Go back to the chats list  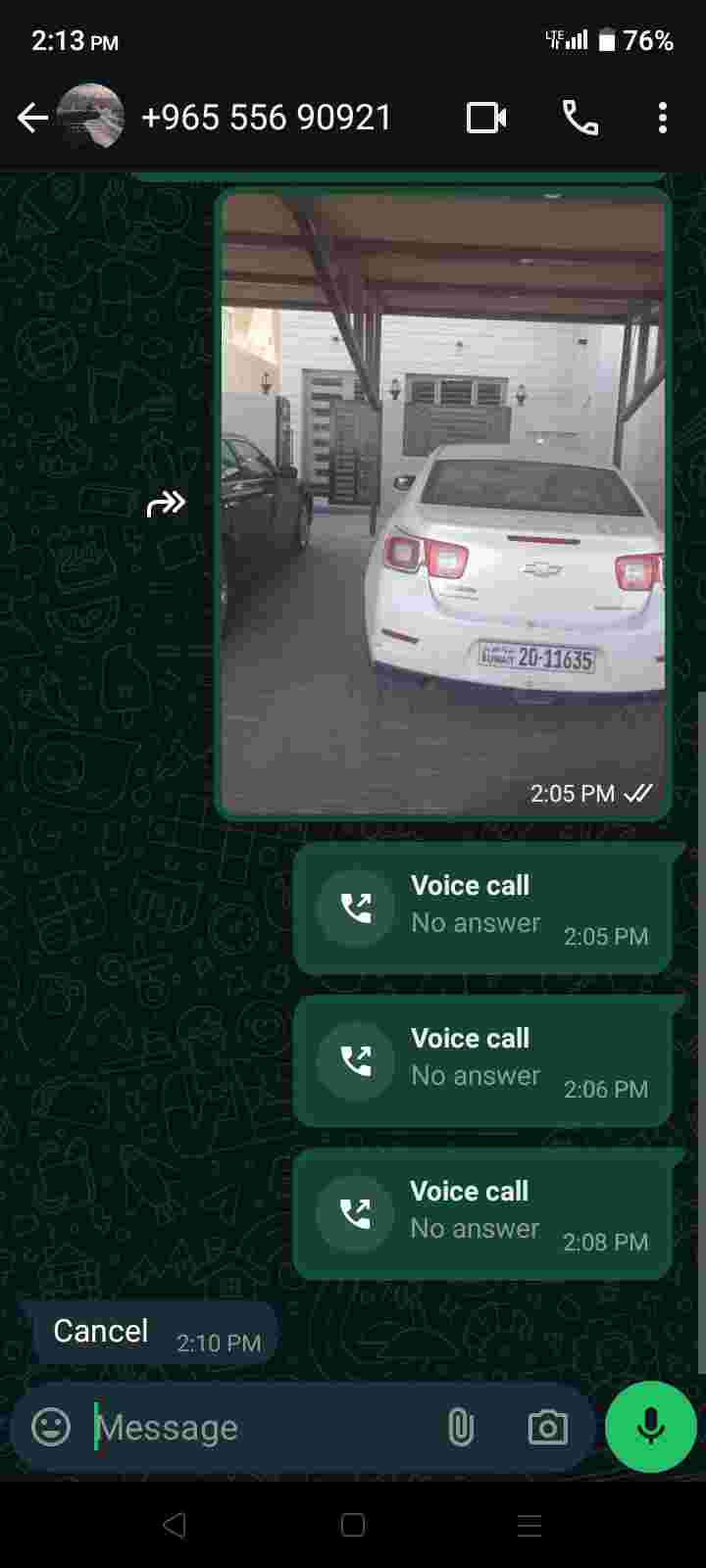(32, 119)
